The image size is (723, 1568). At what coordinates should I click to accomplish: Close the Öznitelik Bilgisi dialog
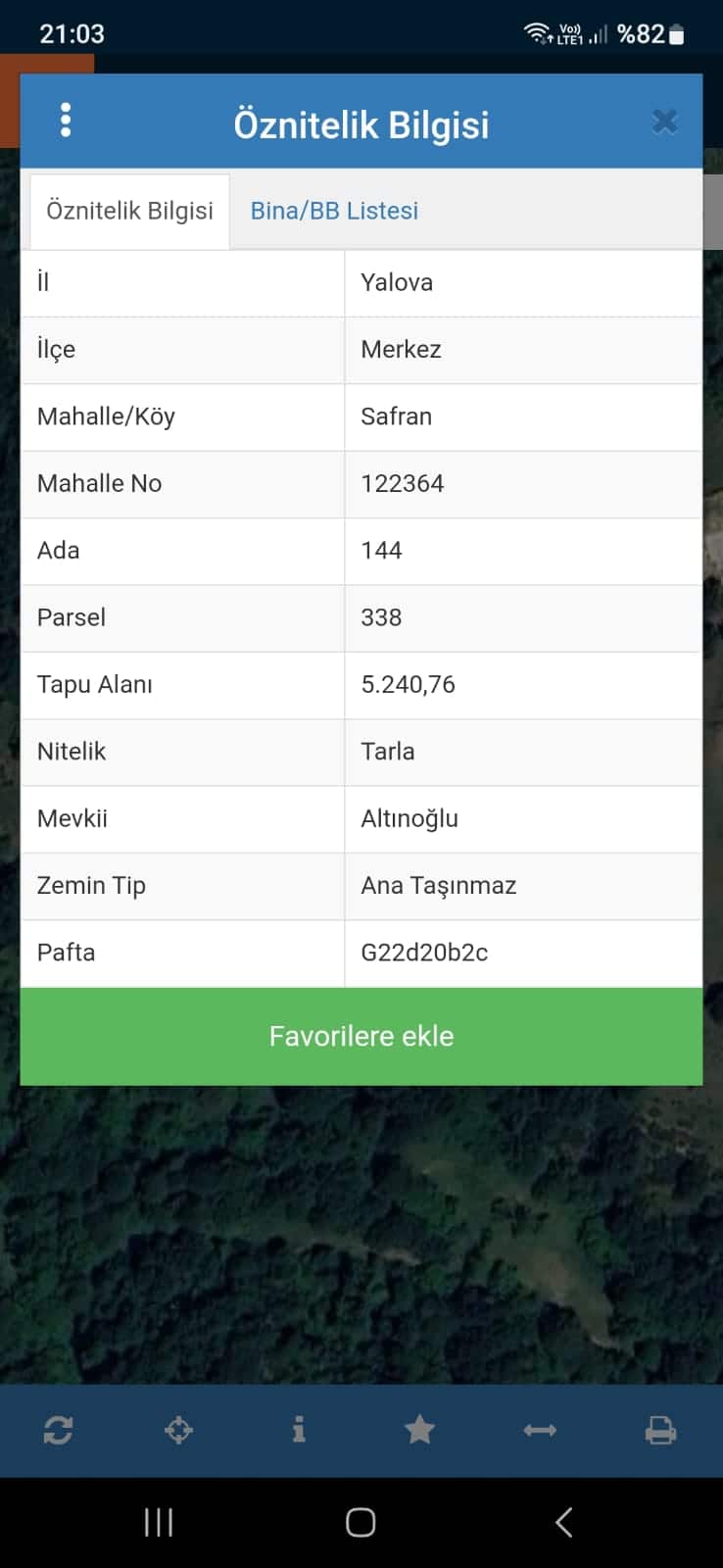[664, 122]
